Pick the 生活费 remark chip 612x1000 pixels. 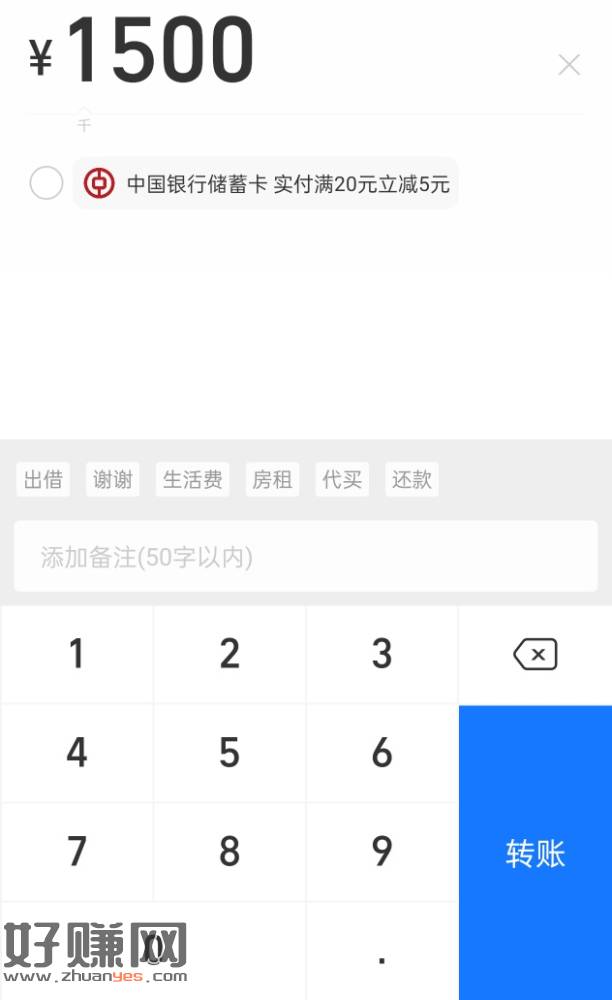point(192,480)
